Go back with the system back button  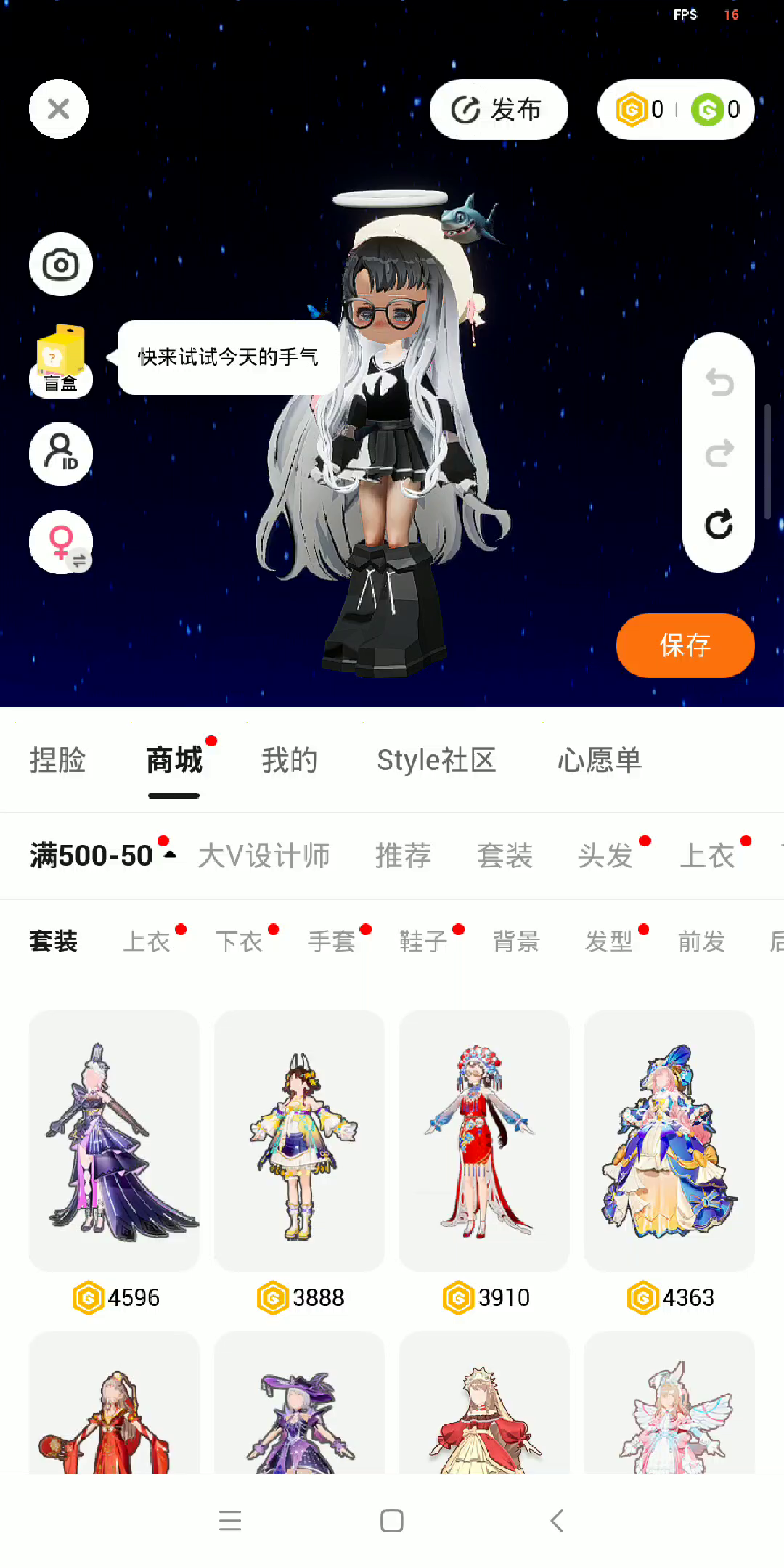tap(557, 1520)
